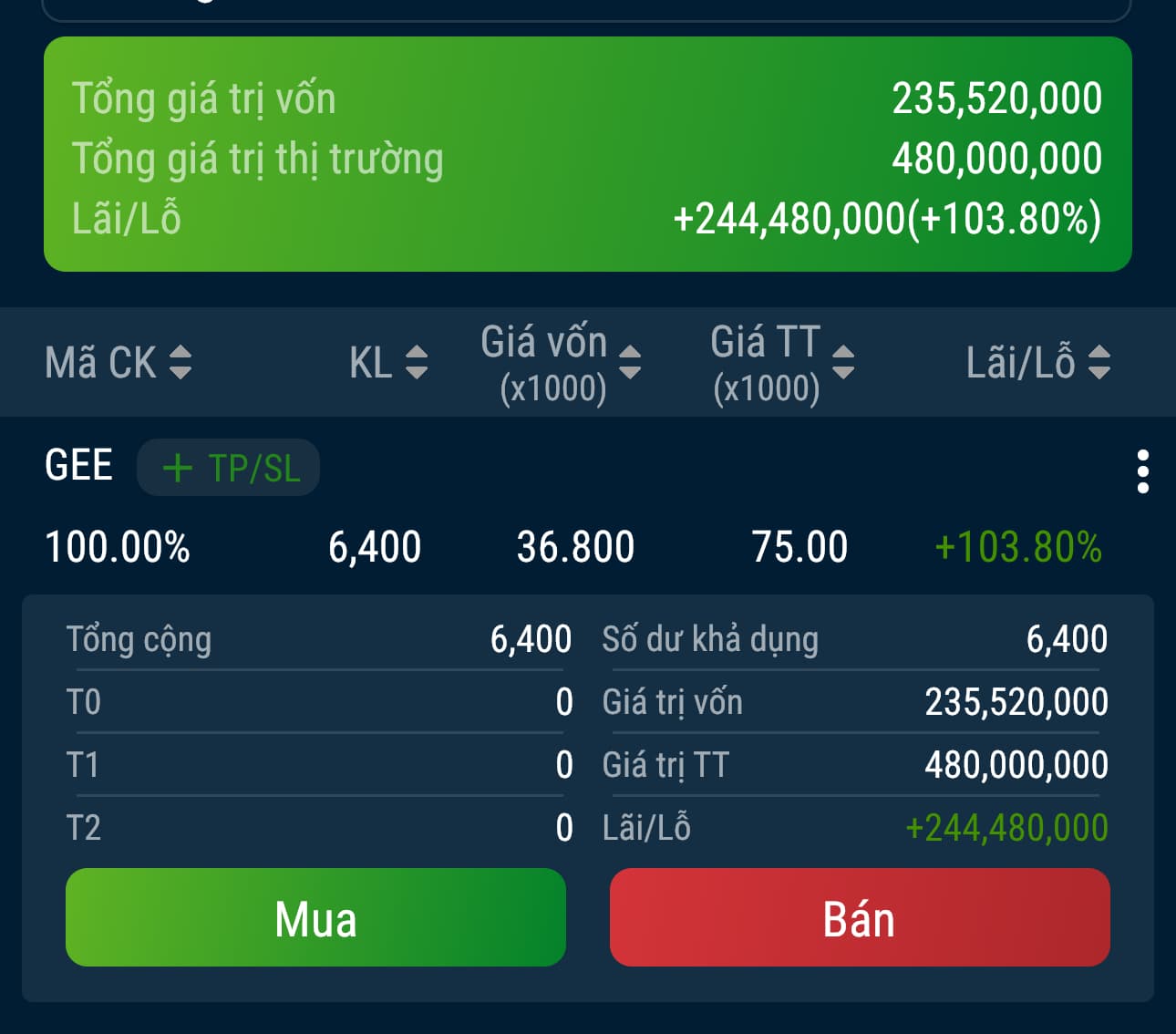
Task: Sort holdings by KL column
Action: (388, 363)
